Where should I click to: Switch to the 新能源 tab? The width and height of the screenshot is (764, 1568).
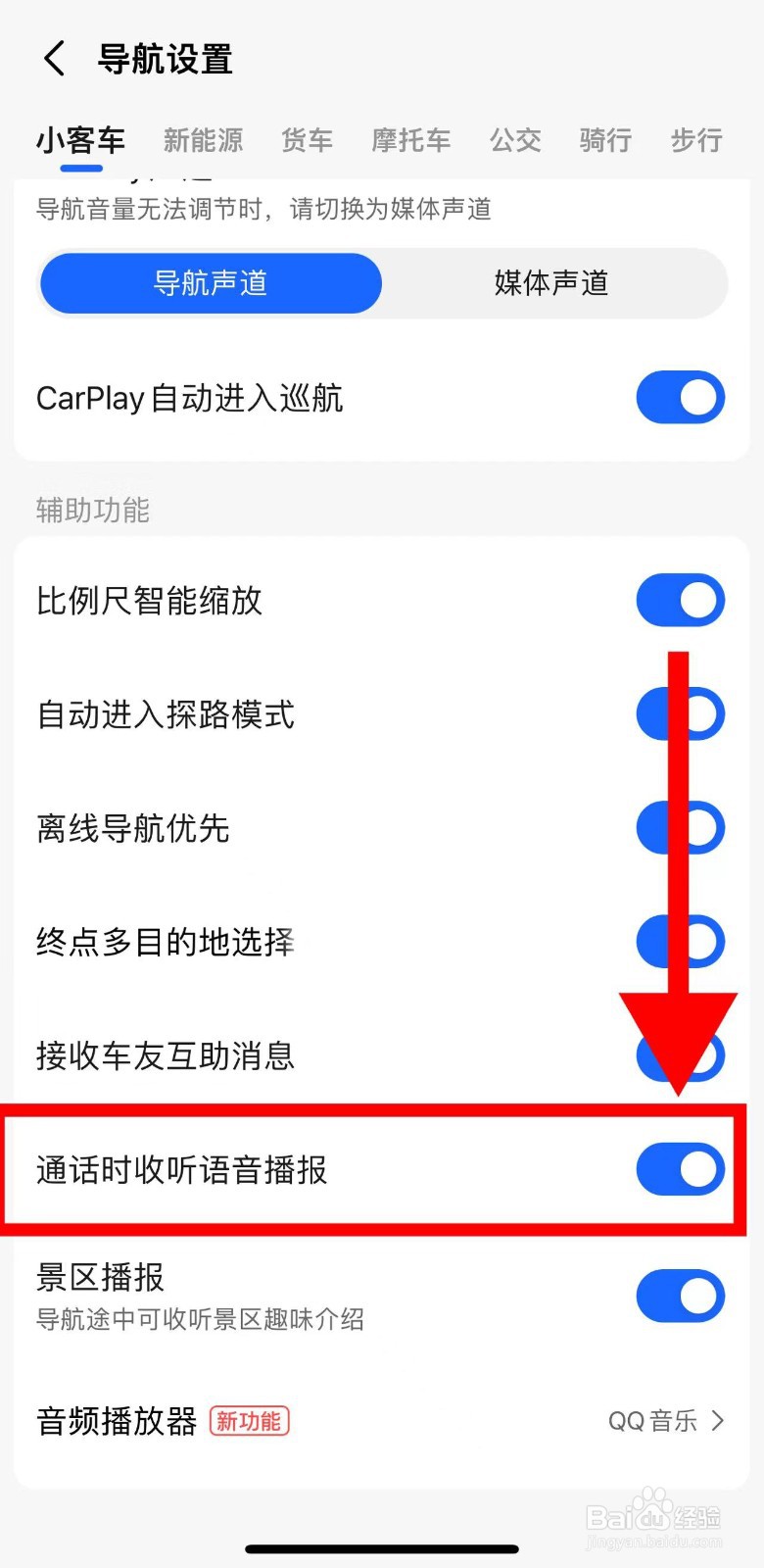pos(203,141)
